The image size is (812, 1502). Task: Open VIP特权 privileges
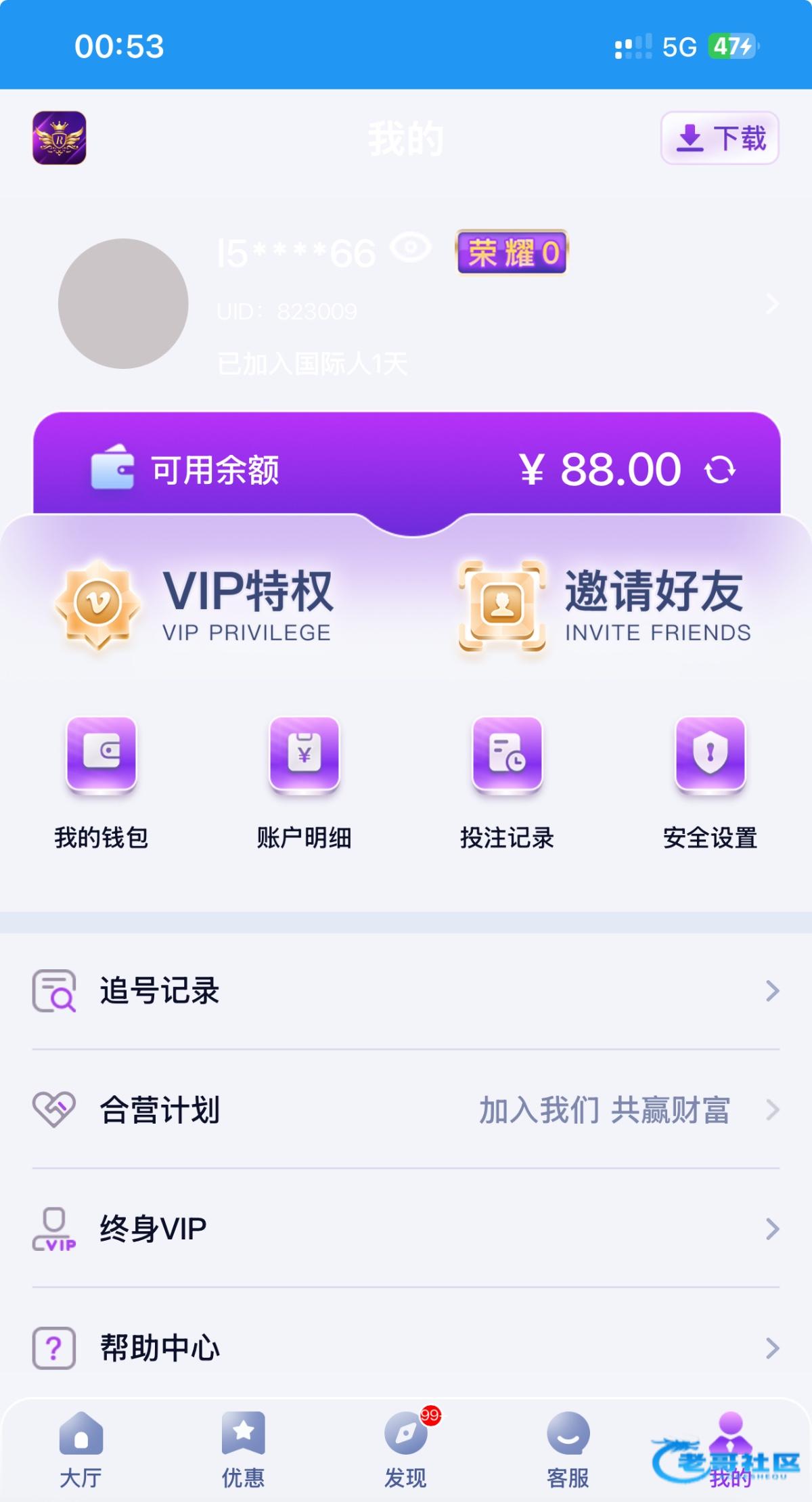(x=196, y=604)
